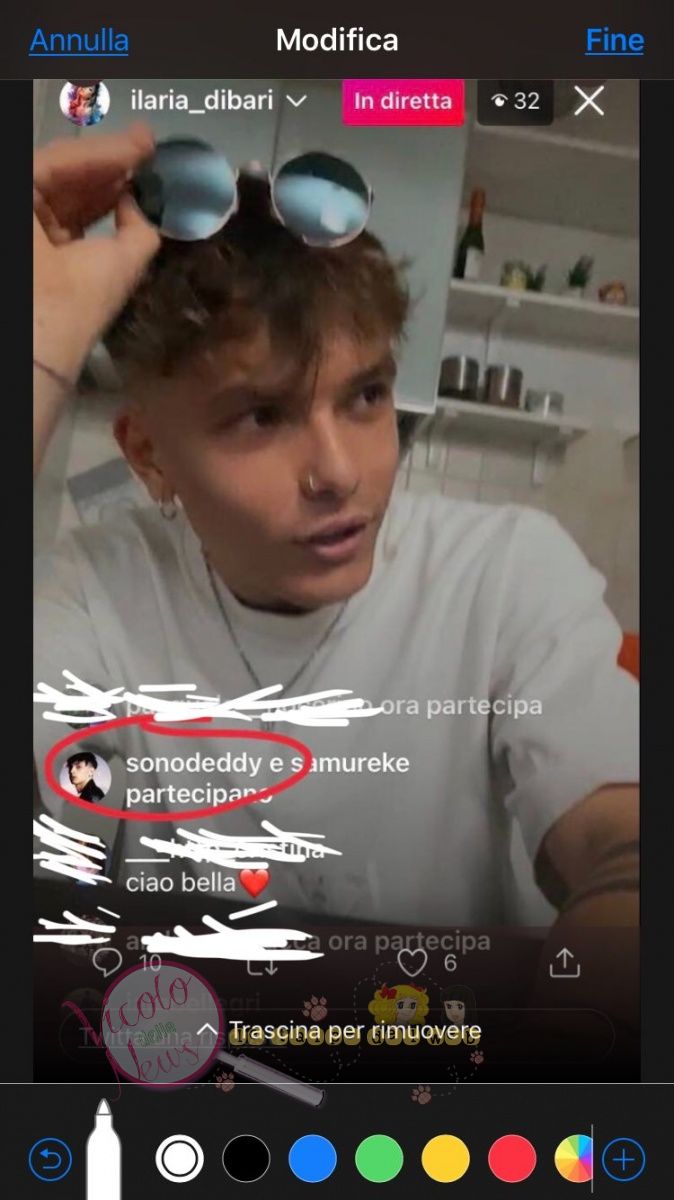Pick the blue color swatch
Screen dimensions: 674x1200
click(x=313, y=1160)
